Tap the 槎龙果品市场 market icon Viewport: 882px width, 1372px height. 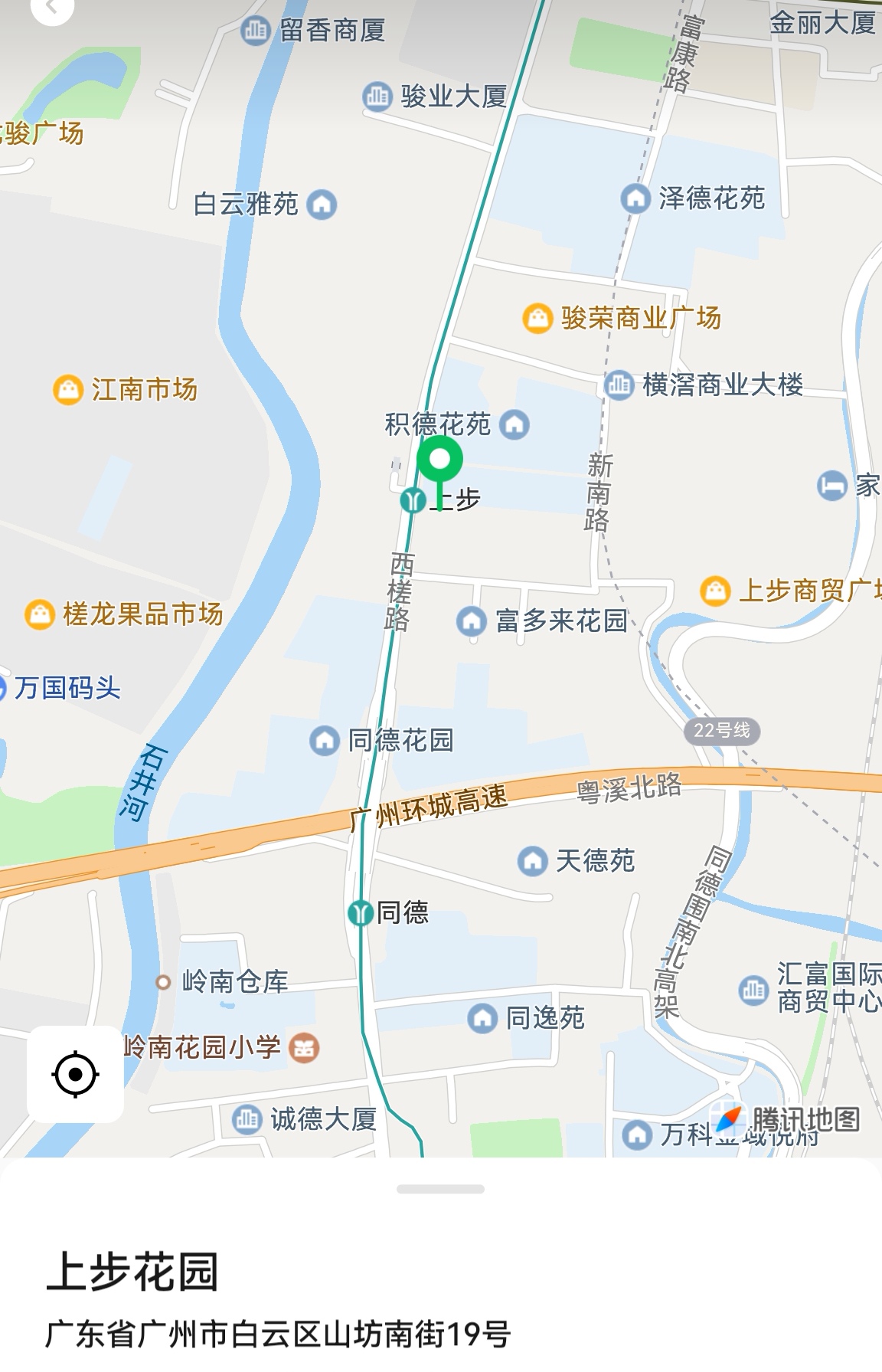(38, 612)
